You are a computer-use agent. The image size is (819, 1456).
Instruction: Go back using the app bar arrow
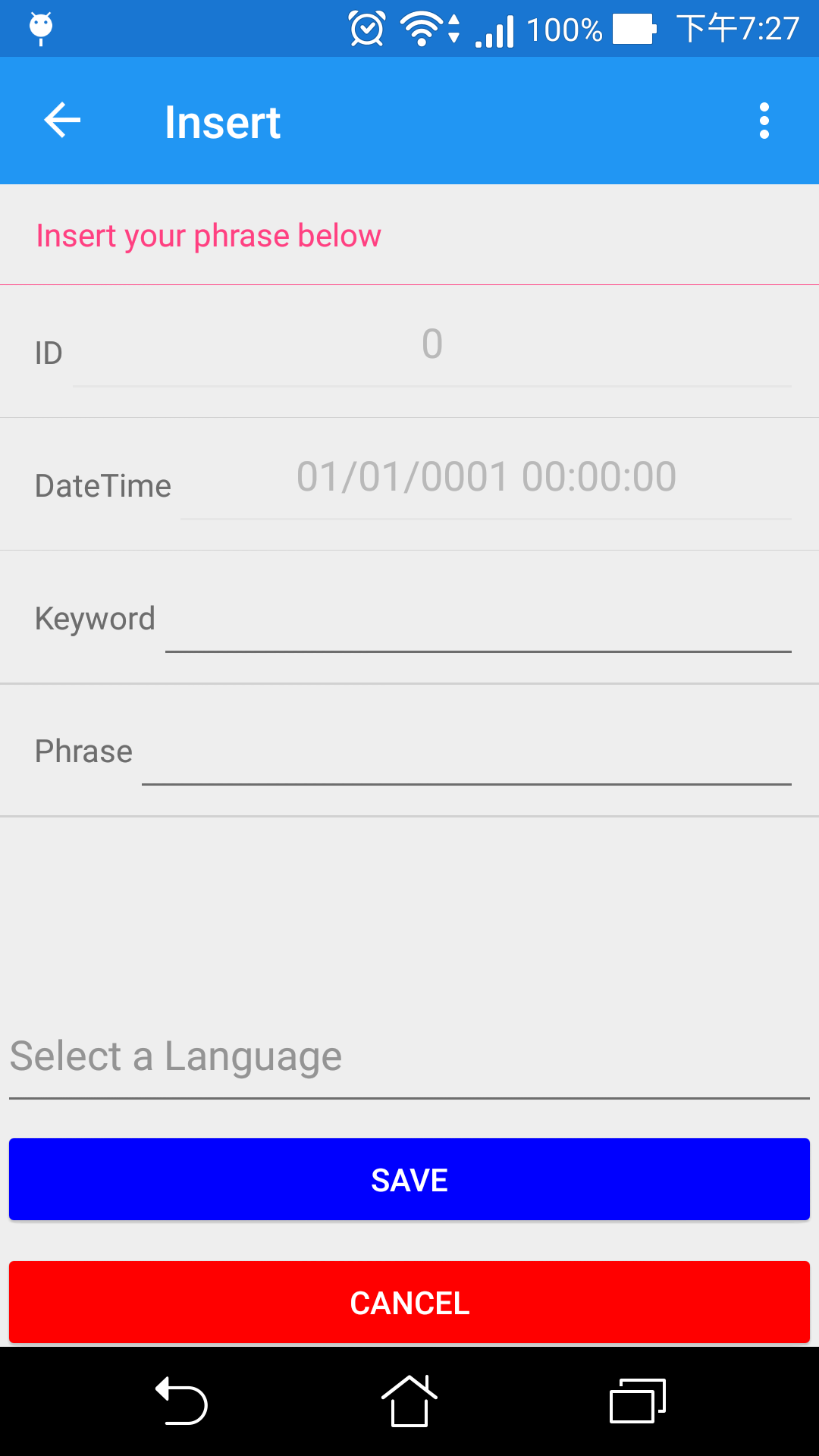62,121
